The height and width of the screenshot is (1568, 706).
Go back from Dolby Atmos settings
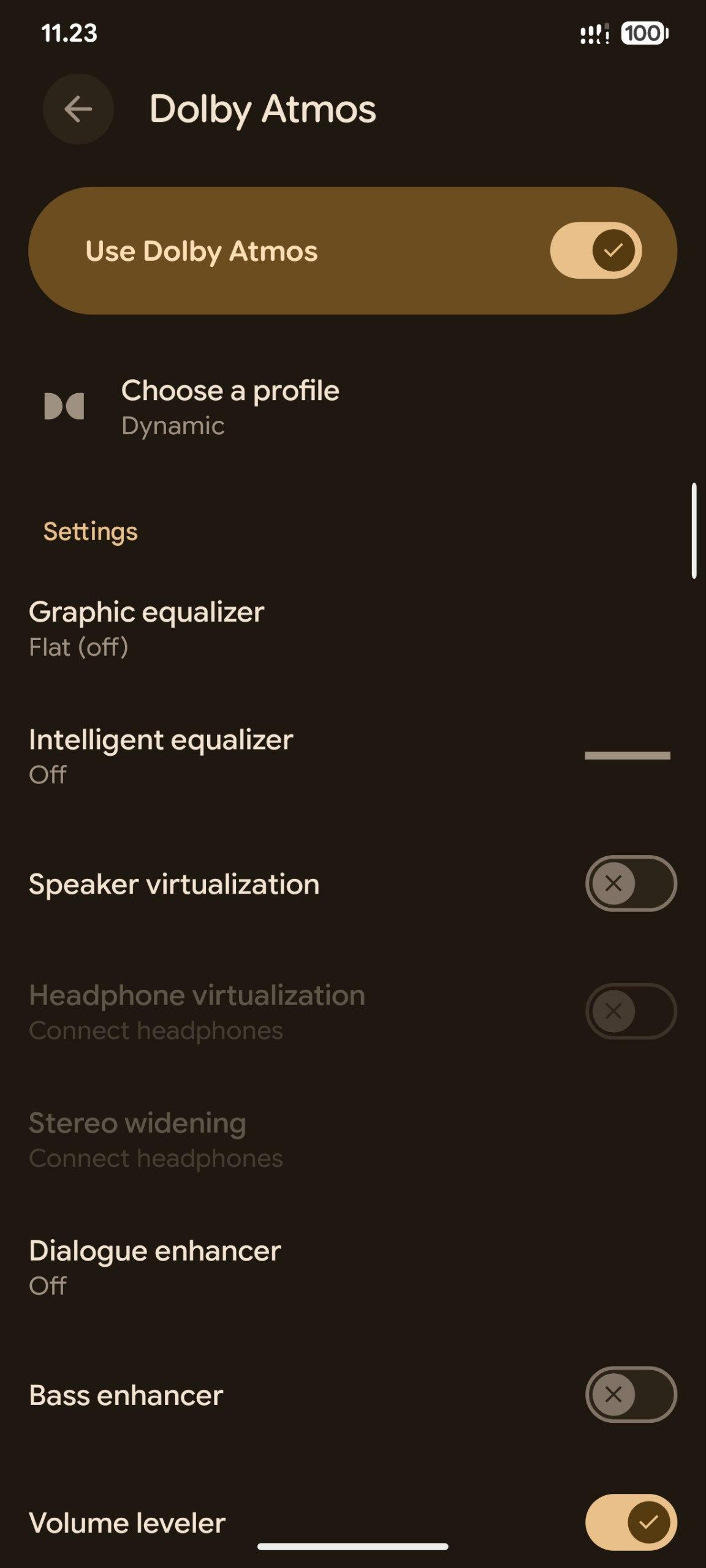coord(78,110)
